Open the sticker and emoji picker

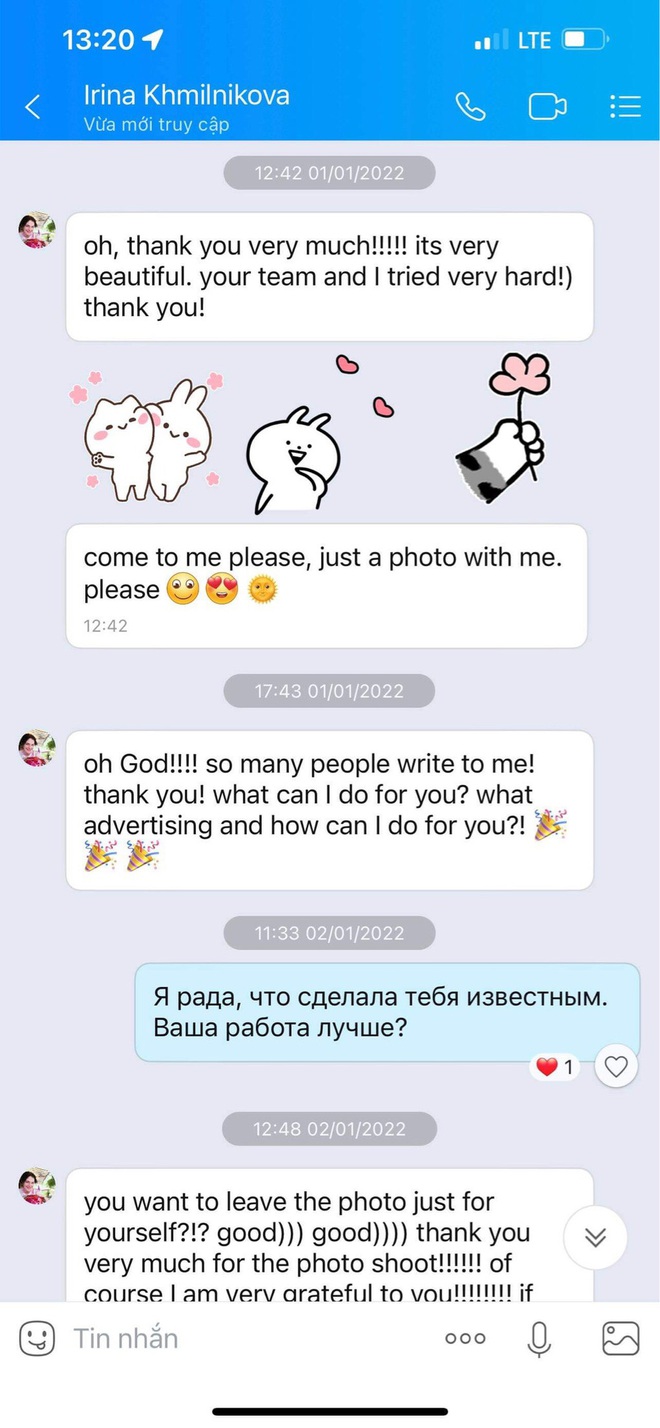point(37,1338)
